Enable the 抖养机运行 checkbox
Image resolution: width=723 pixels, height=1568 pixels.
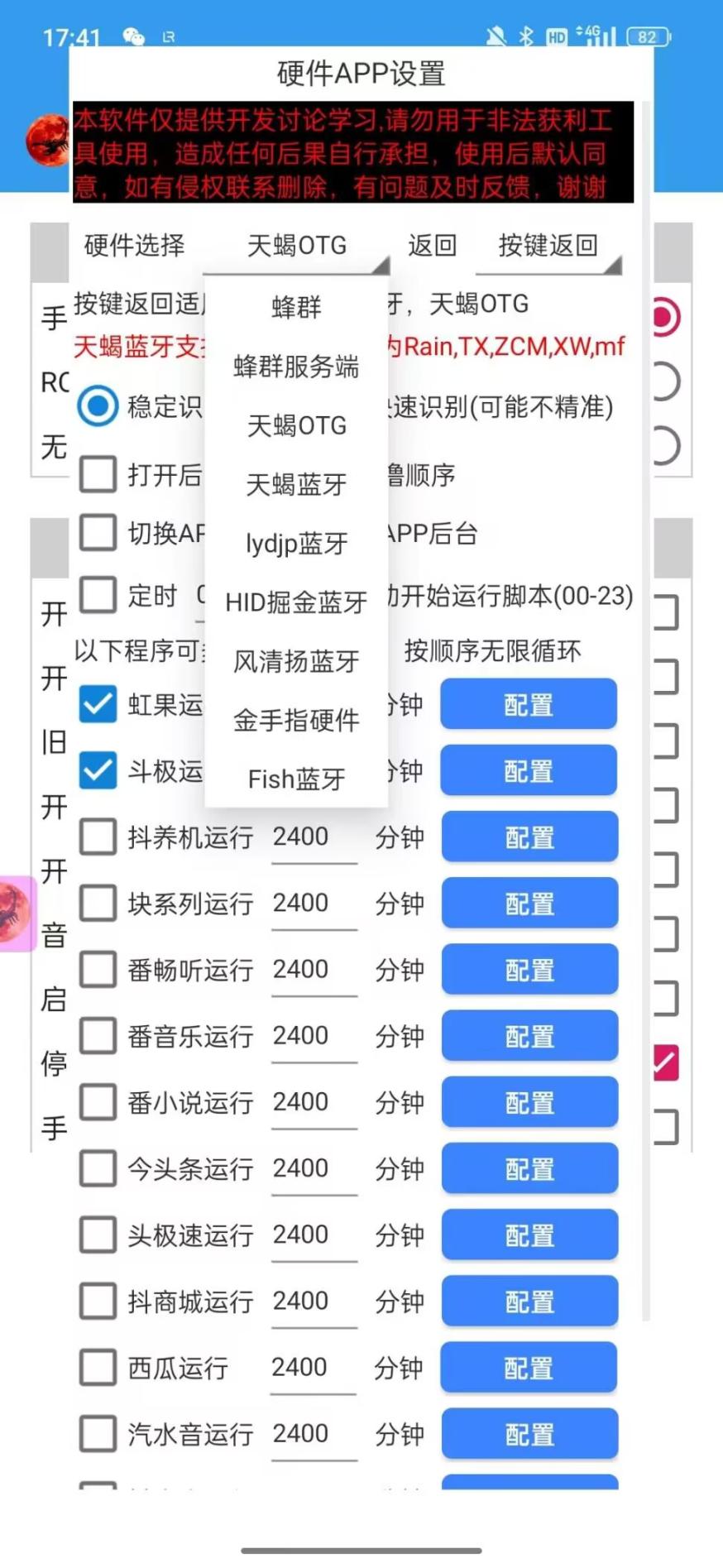coord(98,837)
